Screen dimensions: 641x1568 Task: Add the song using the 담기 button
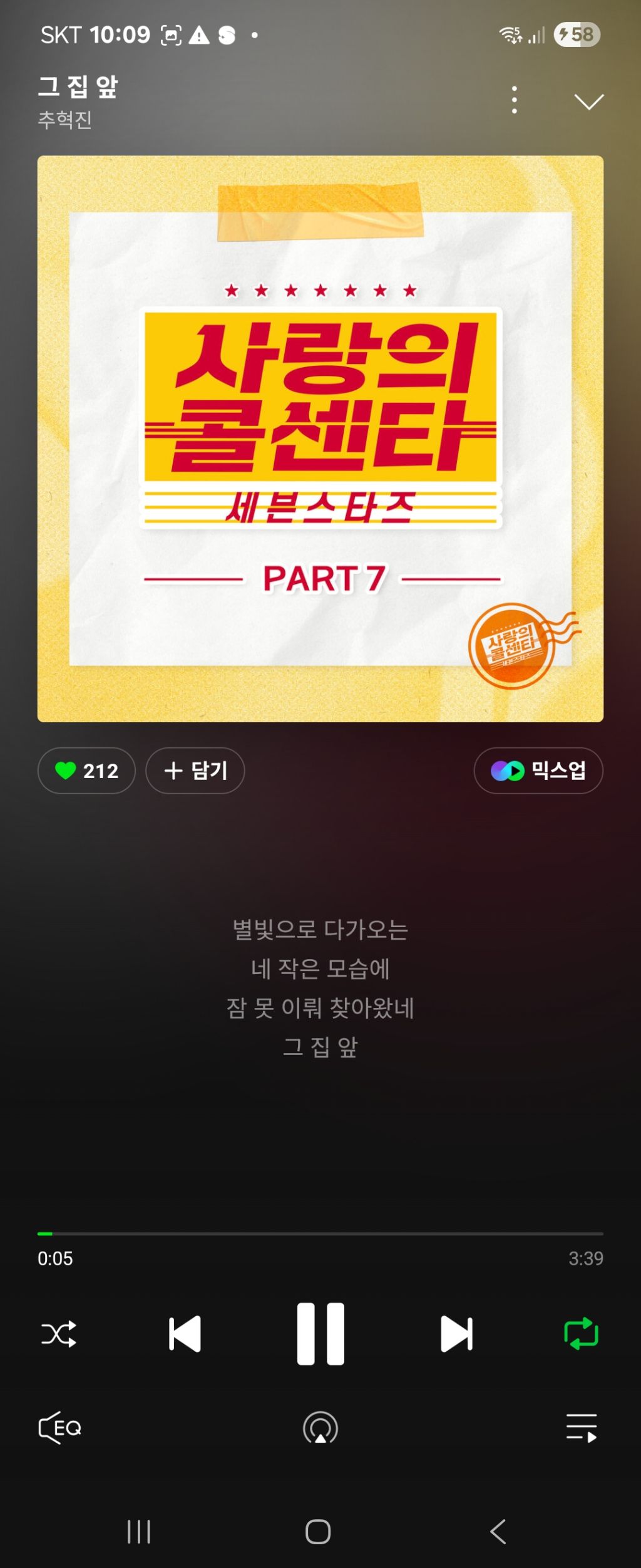195,771
